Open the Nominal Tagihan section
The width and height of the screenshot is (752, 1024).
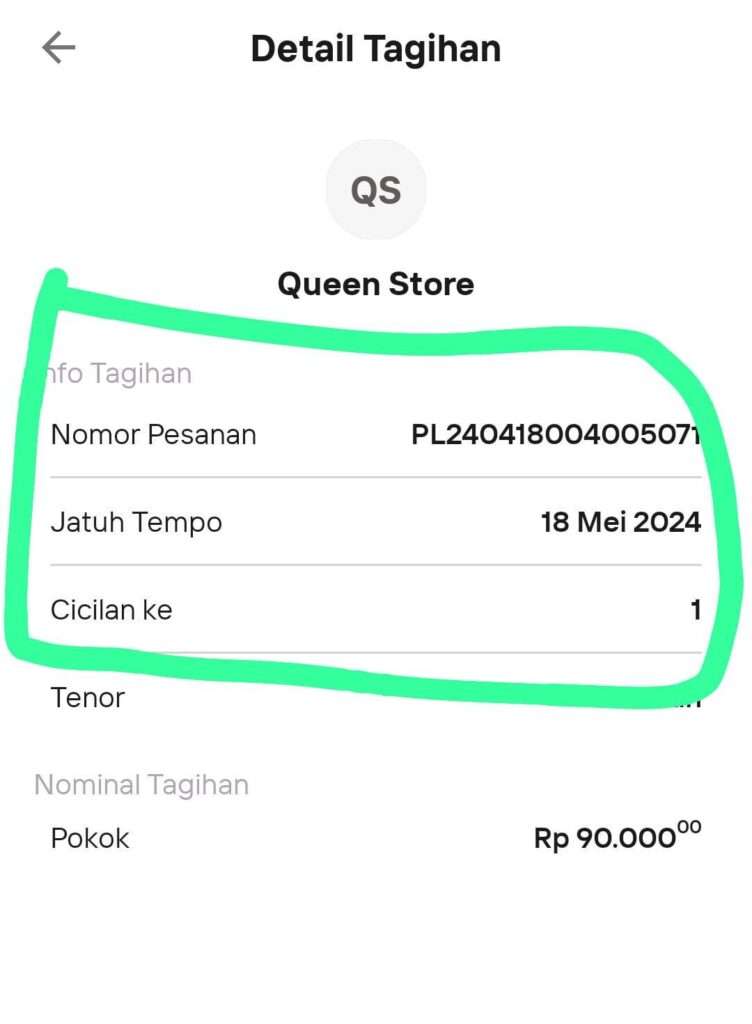[x=140, y=785]
